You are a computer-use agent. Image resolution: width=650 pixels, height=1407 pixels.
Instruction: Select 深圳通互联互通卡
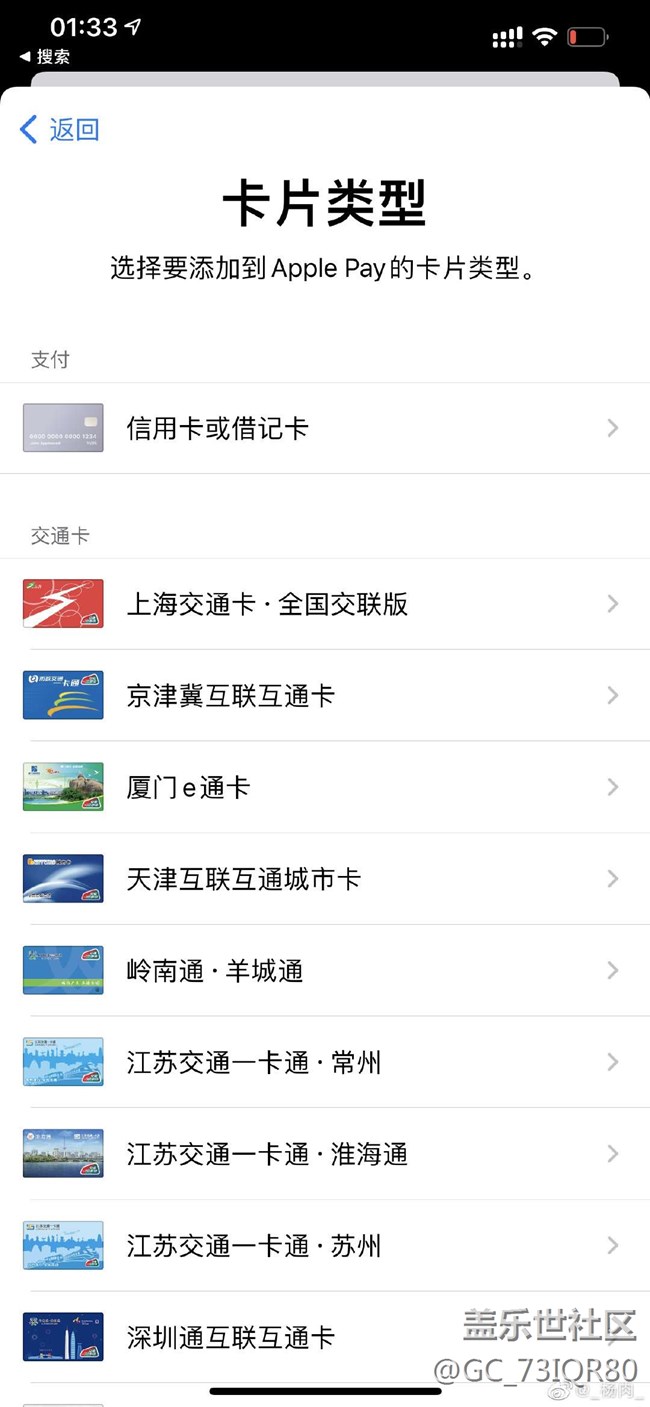click(230, 1337)
